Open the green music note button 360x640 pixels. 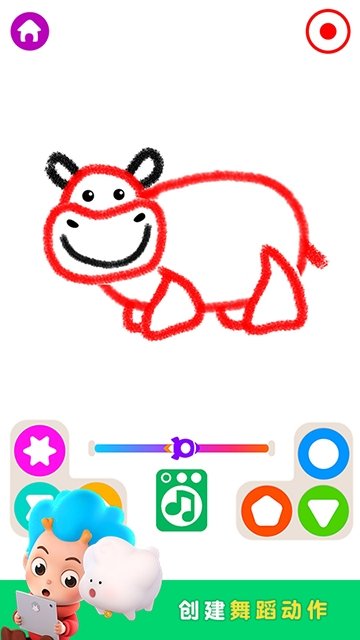[182, 500]
